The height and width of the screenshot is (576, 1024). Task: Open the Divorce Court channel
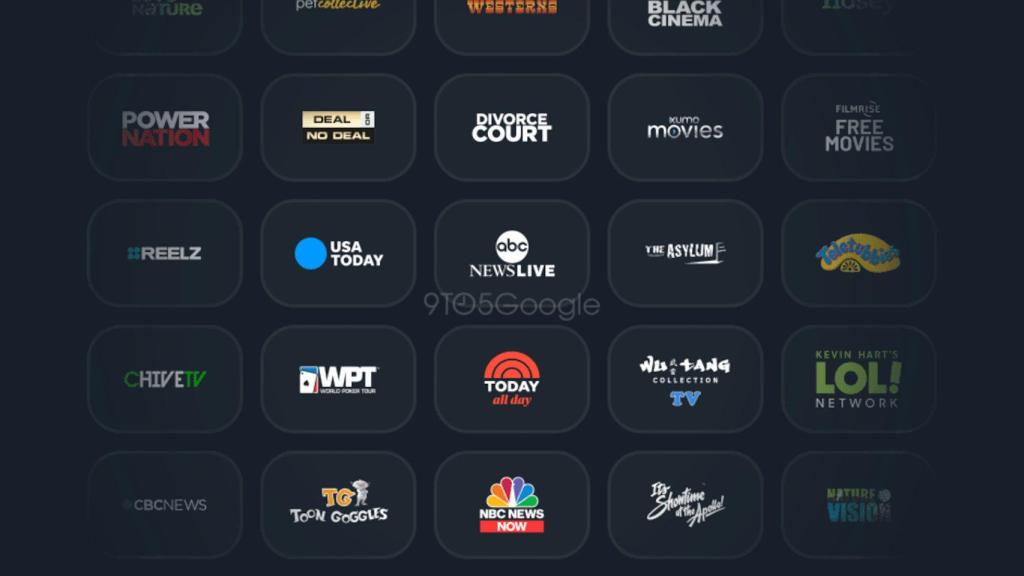pyautogui.click(x=511, y=128)
